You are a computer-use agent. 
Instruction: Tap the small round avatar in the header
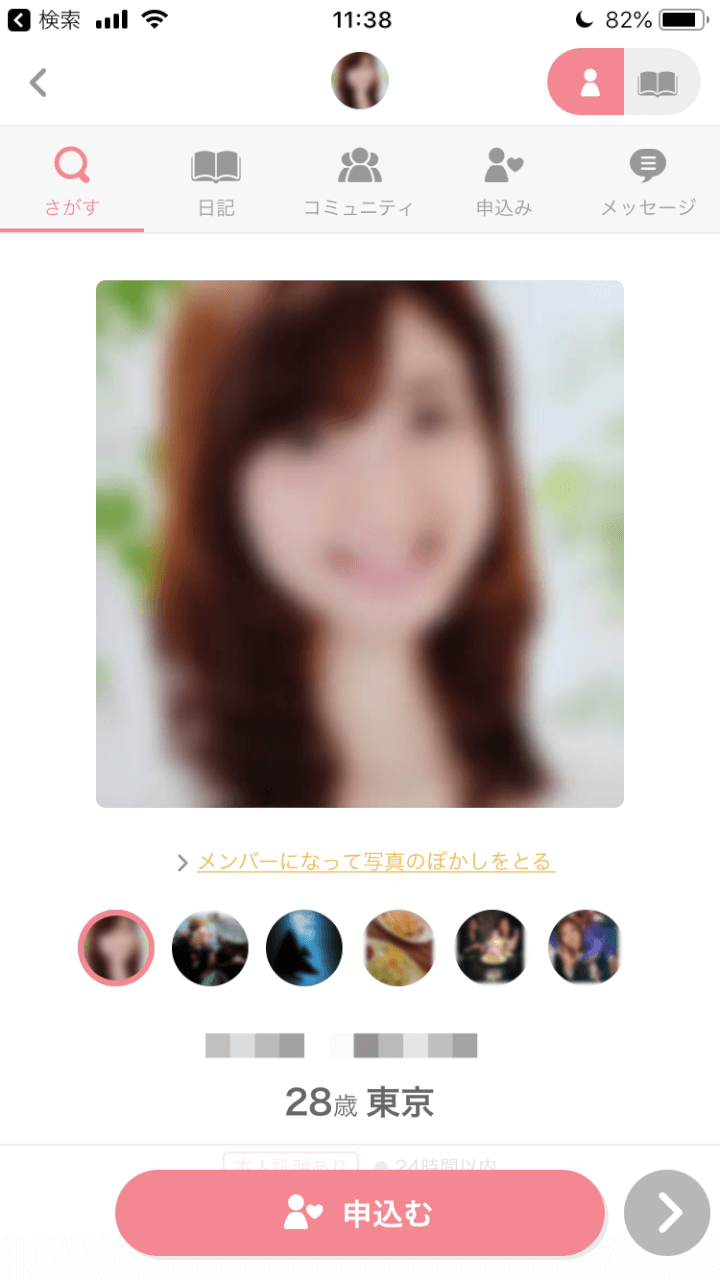(x=360, y=81)
